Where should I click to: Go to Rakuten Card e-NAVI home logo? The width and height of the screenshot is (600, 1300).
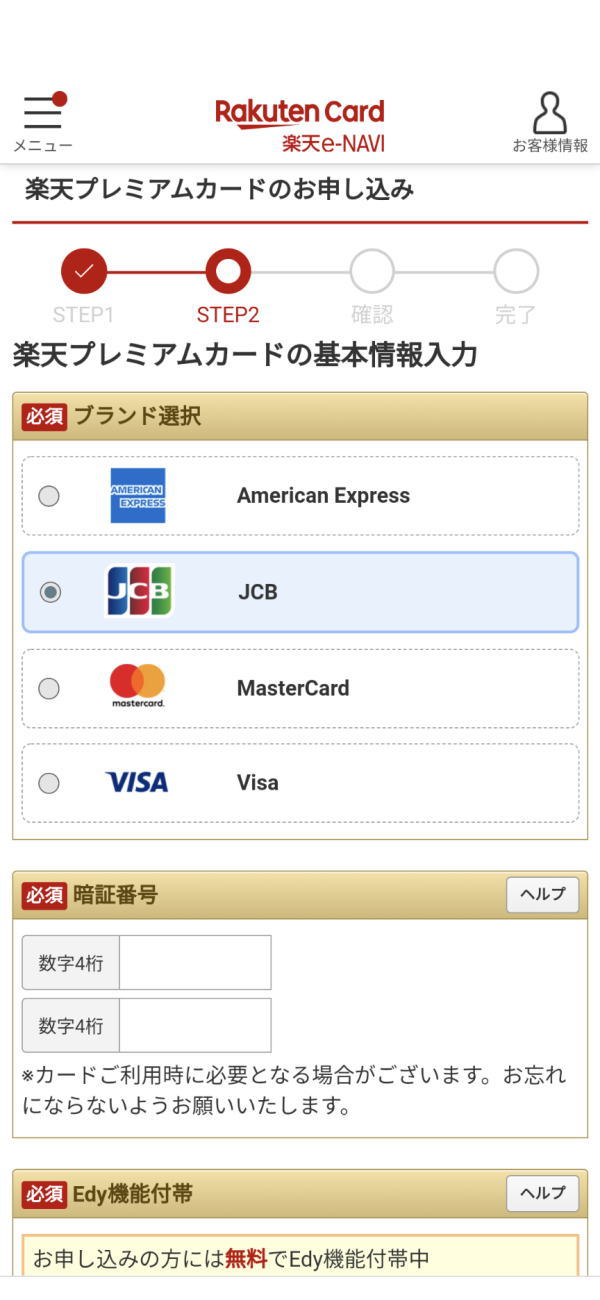(300, 125)
